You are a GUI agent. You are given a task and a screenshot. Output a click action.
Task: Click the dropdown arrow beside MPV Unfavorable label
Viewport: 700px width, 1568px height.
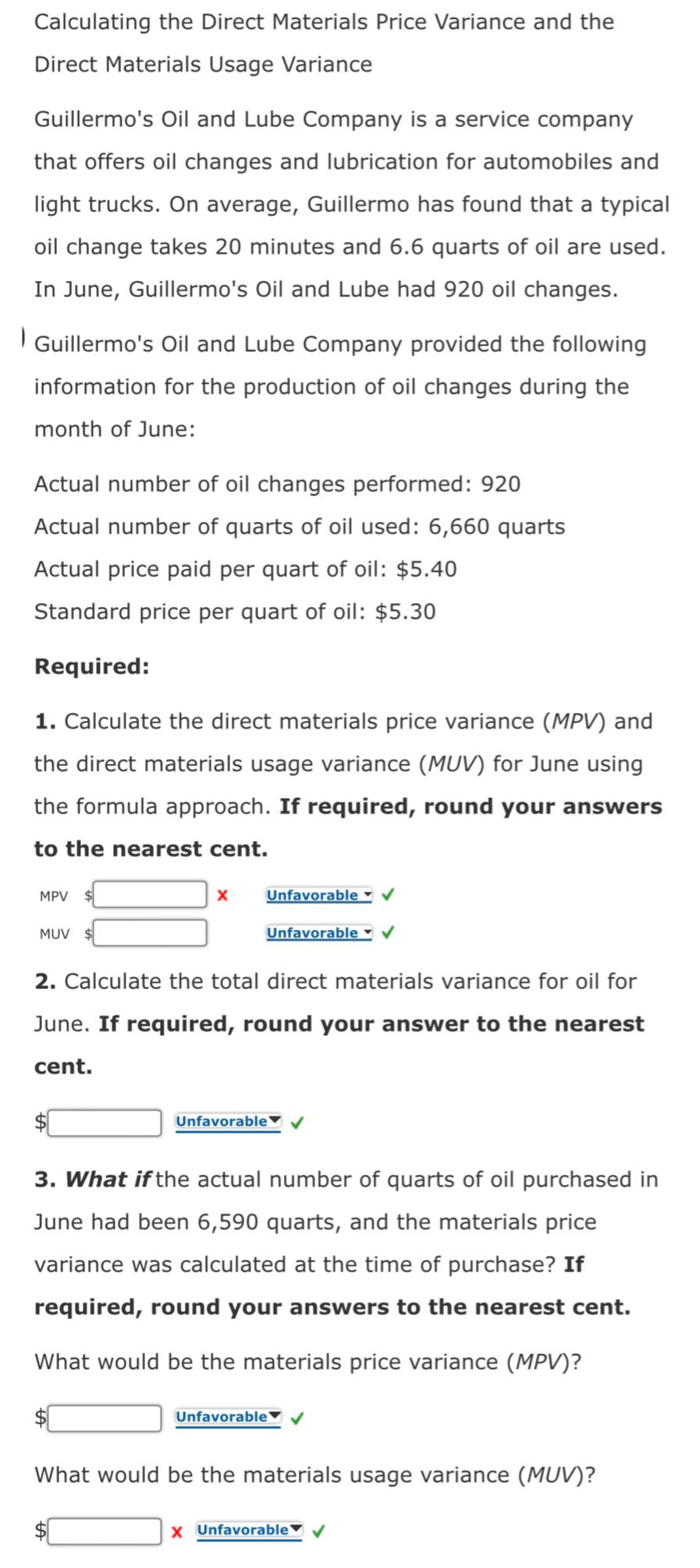pos(367,896)
